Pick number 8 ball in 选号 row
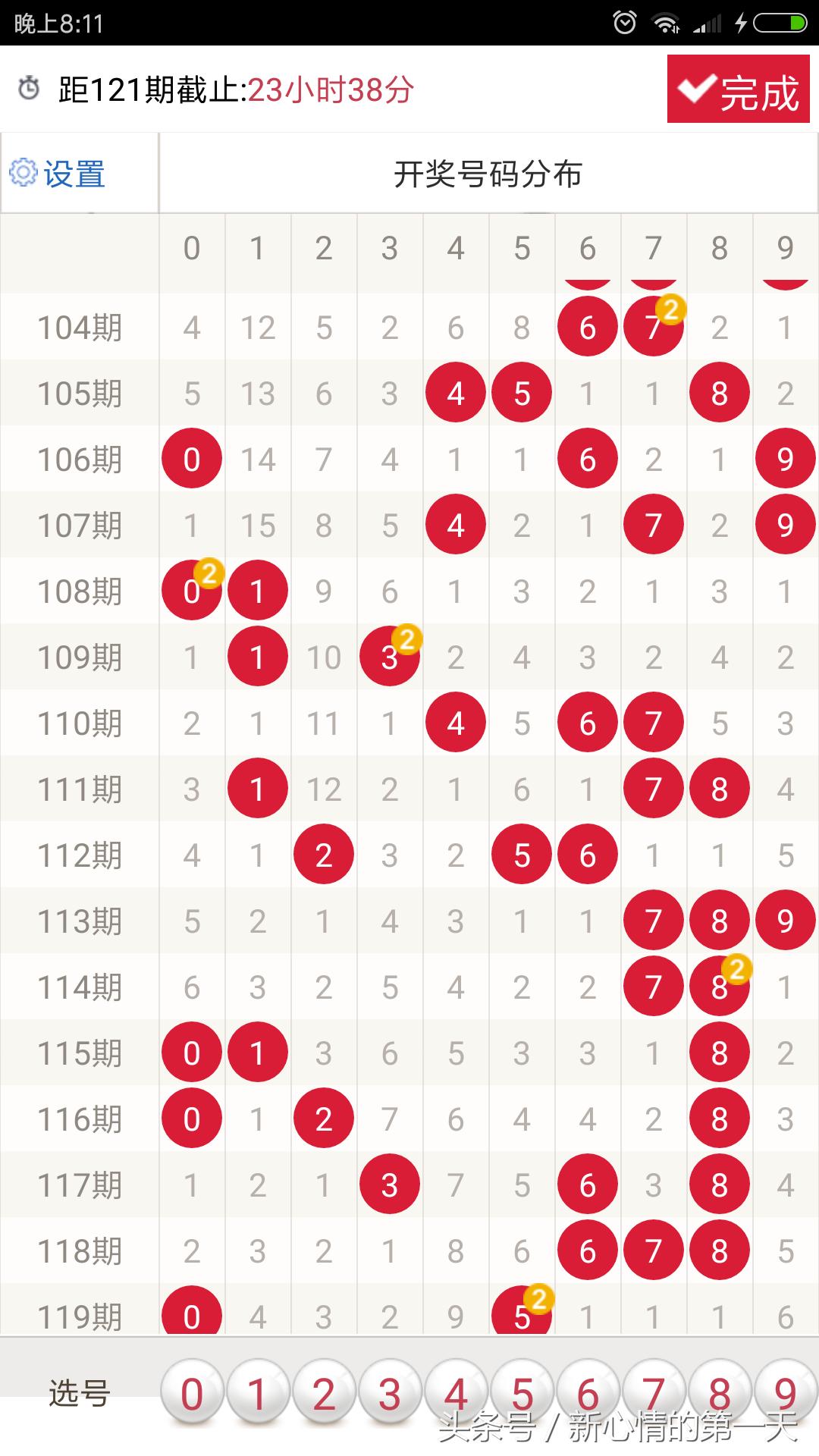The width and height of the screenshot is (819, 1456). coord(720,1394)
